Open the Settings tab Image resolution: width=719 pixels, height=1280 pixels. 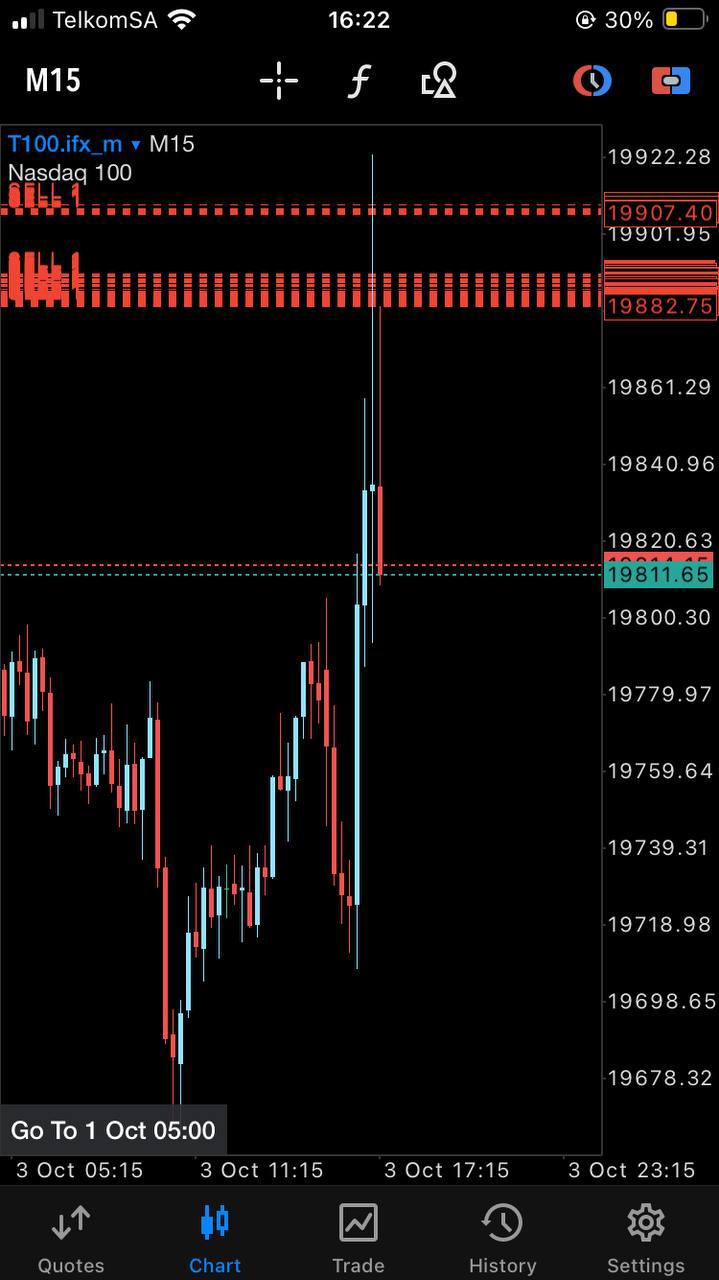click(646, 1238)
